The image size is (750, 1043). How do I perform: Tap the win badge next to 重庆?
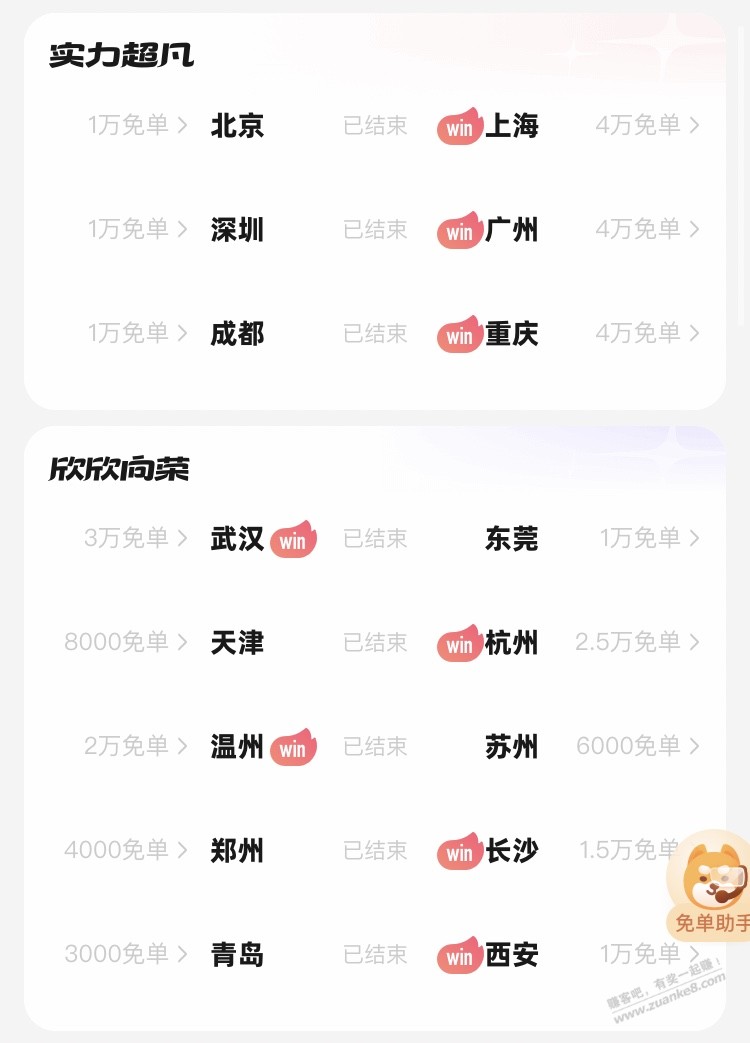click(x=459, y=335)
